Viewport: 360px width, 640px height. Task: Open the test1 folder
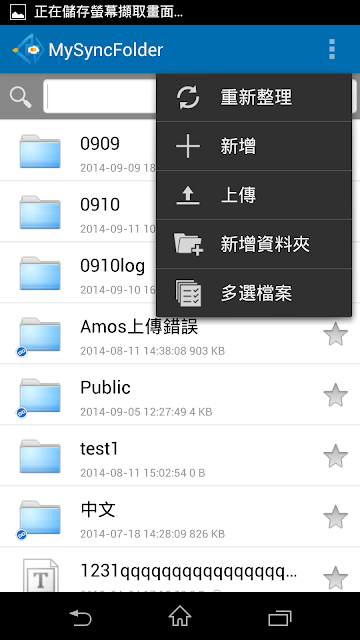180,455
